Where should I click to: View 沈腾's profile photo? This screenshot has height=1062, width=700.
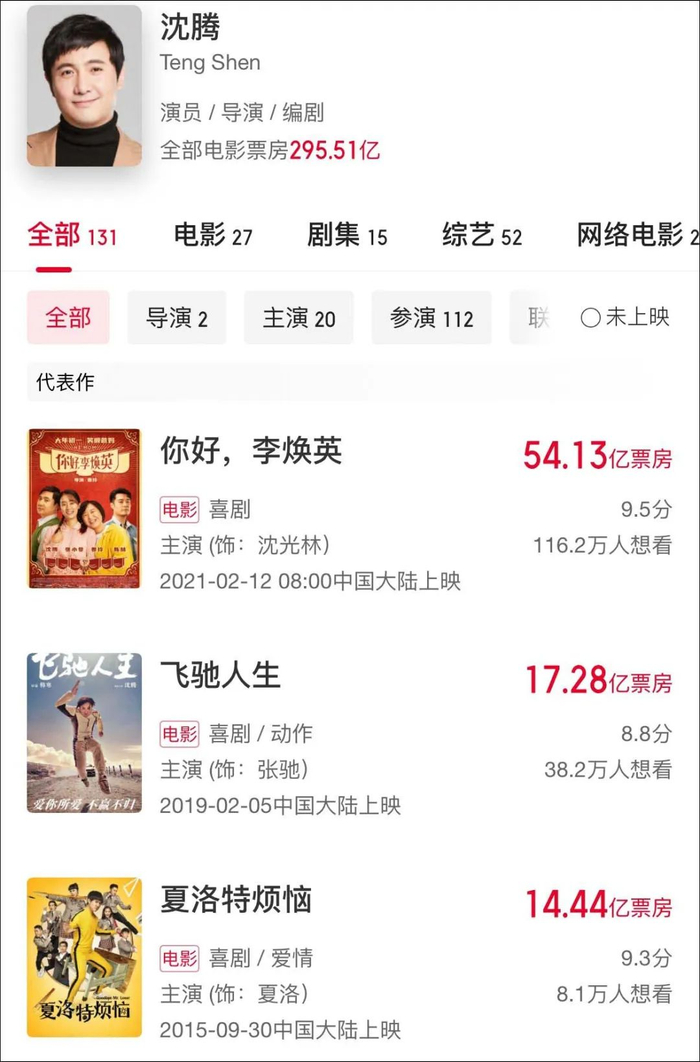(84, 85)
